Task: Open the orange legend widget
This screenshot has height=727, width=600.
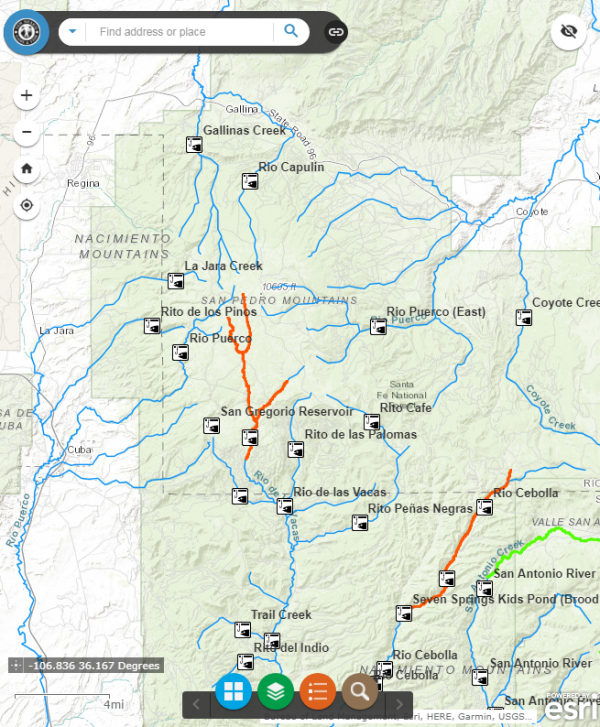Action: click(x=318, y=691)
